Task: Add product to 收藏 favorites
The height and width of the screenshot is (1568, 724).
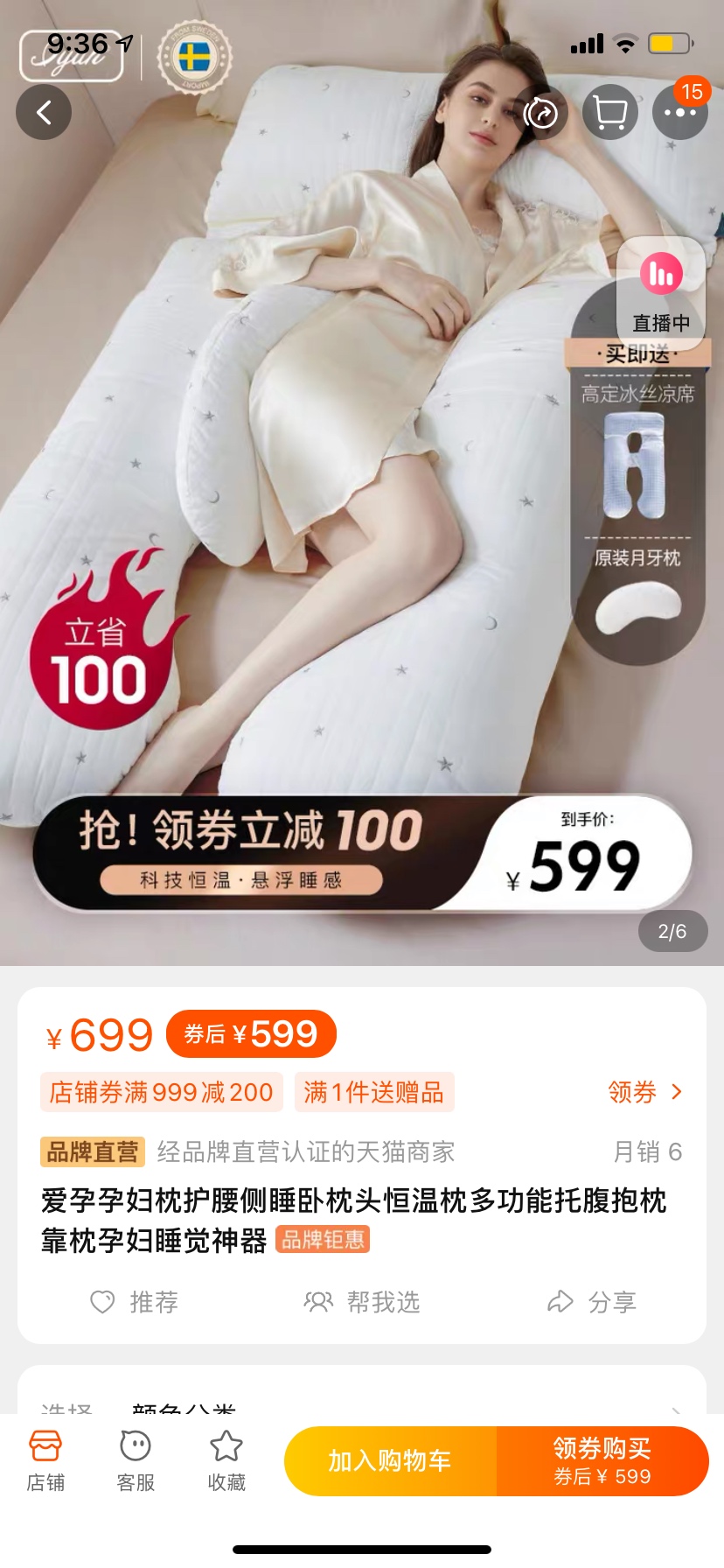Action: (226, 1460)
